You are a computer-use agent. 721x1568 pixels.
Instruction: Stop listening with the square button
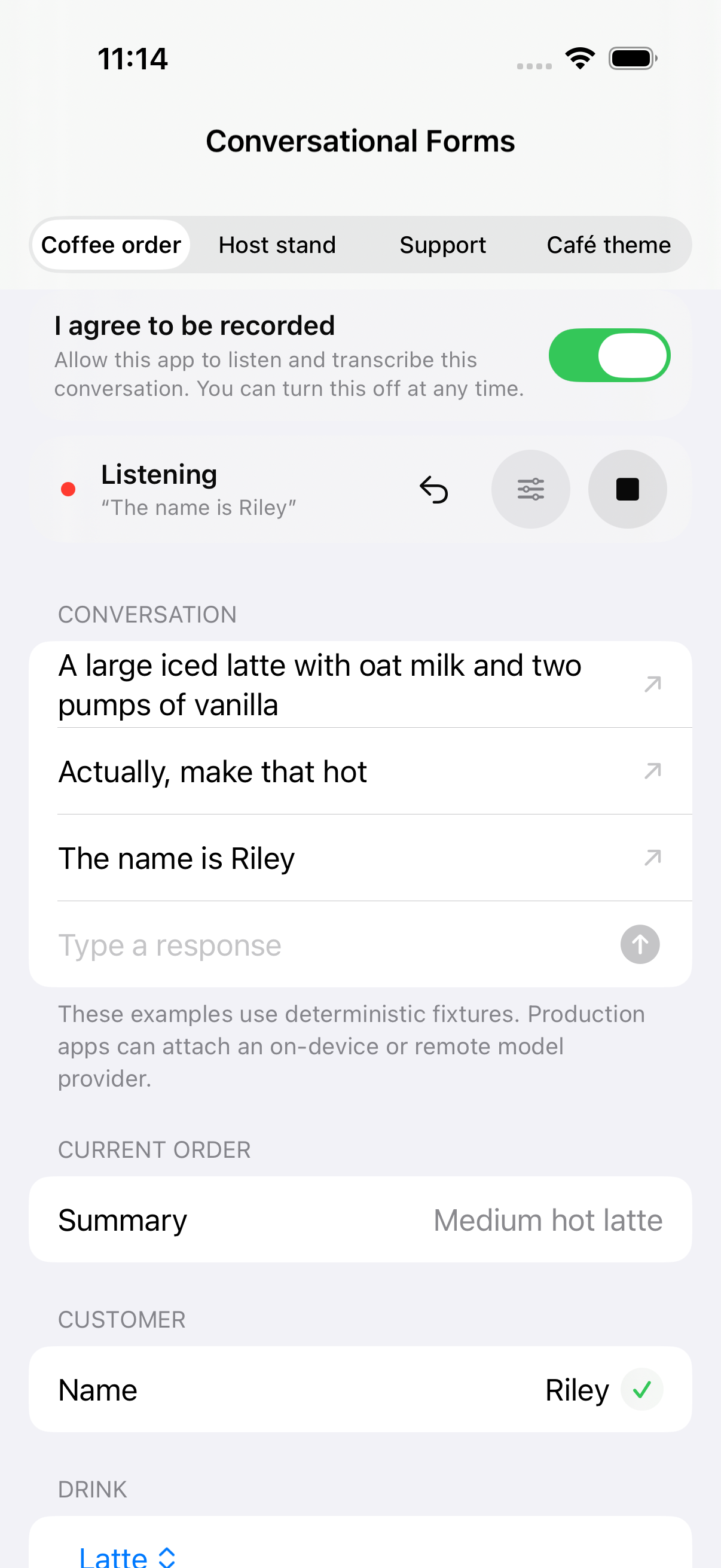(x=627, y=489)
